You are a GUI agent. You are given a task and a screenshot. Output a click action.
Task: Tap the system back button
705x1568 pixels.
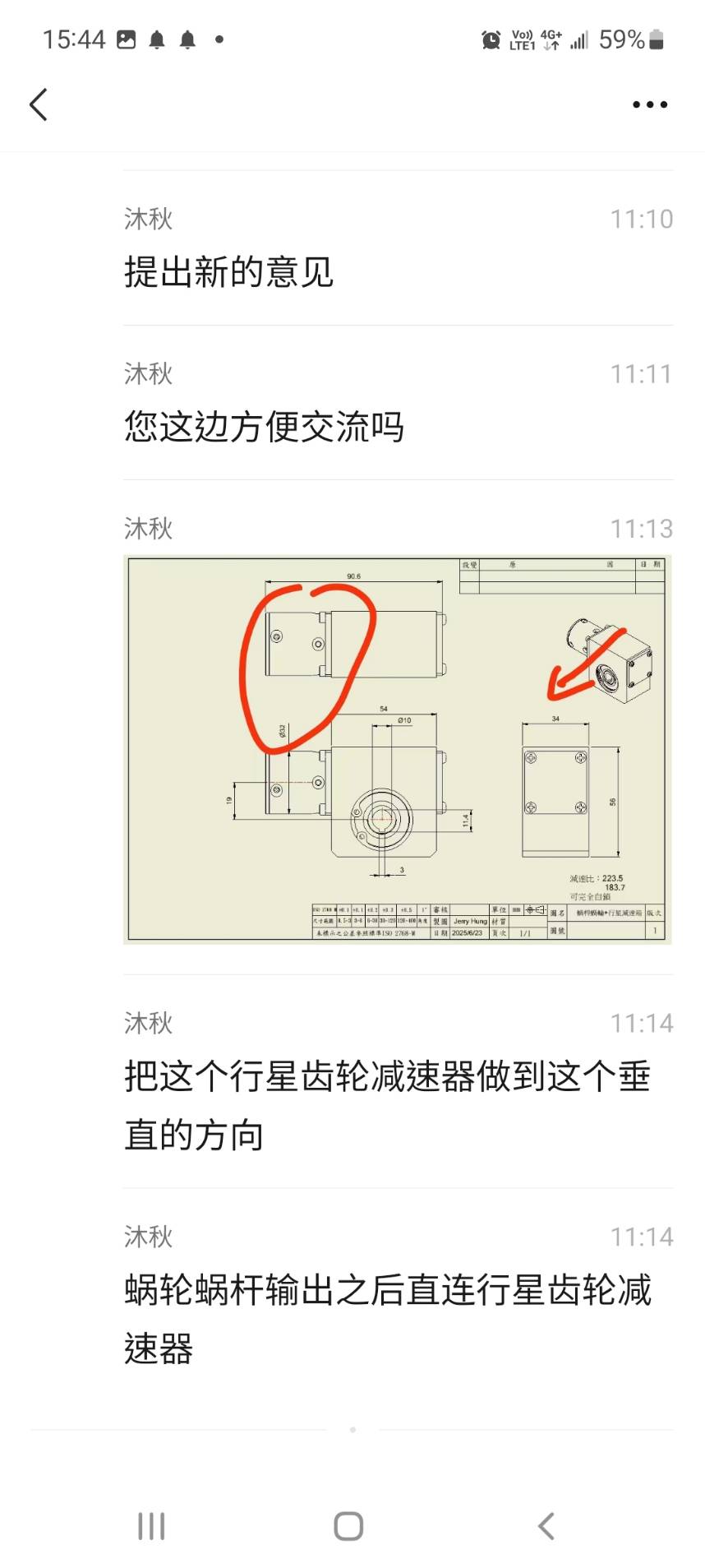click(546, 1526)
